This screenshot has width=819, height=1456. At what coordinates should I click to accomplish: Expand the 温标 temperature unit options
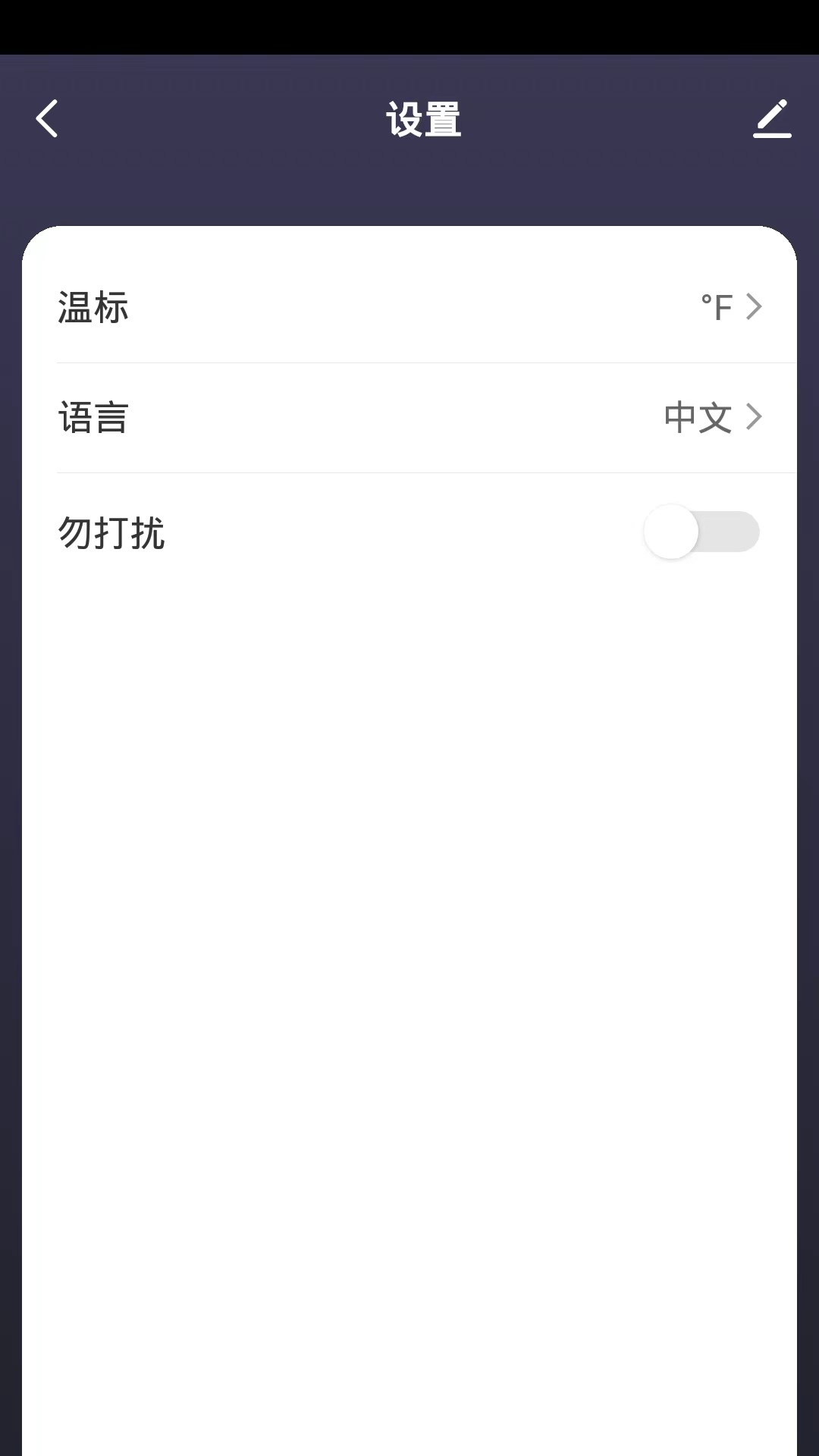tap(409, 306)
